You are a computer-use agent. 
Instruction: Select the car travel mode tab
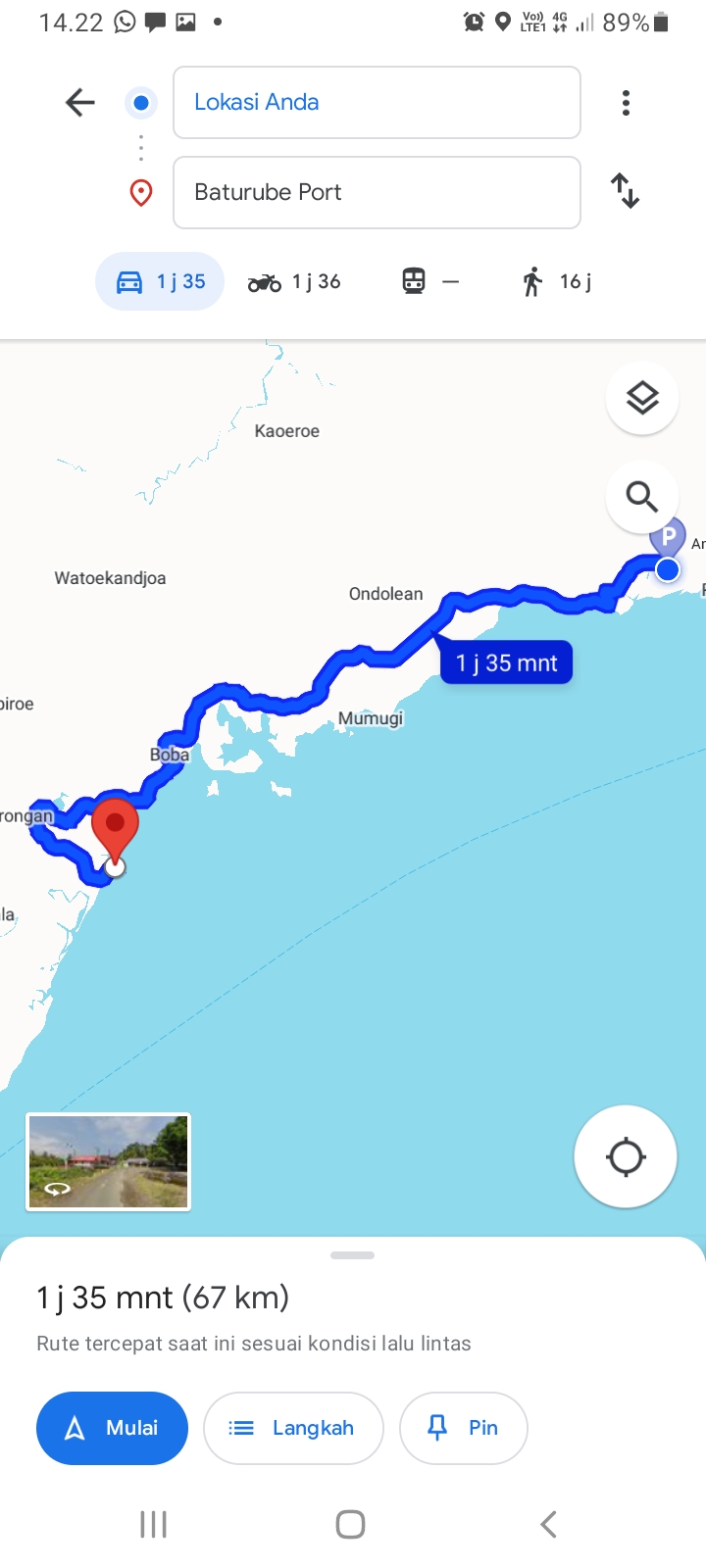click(160, 281)
